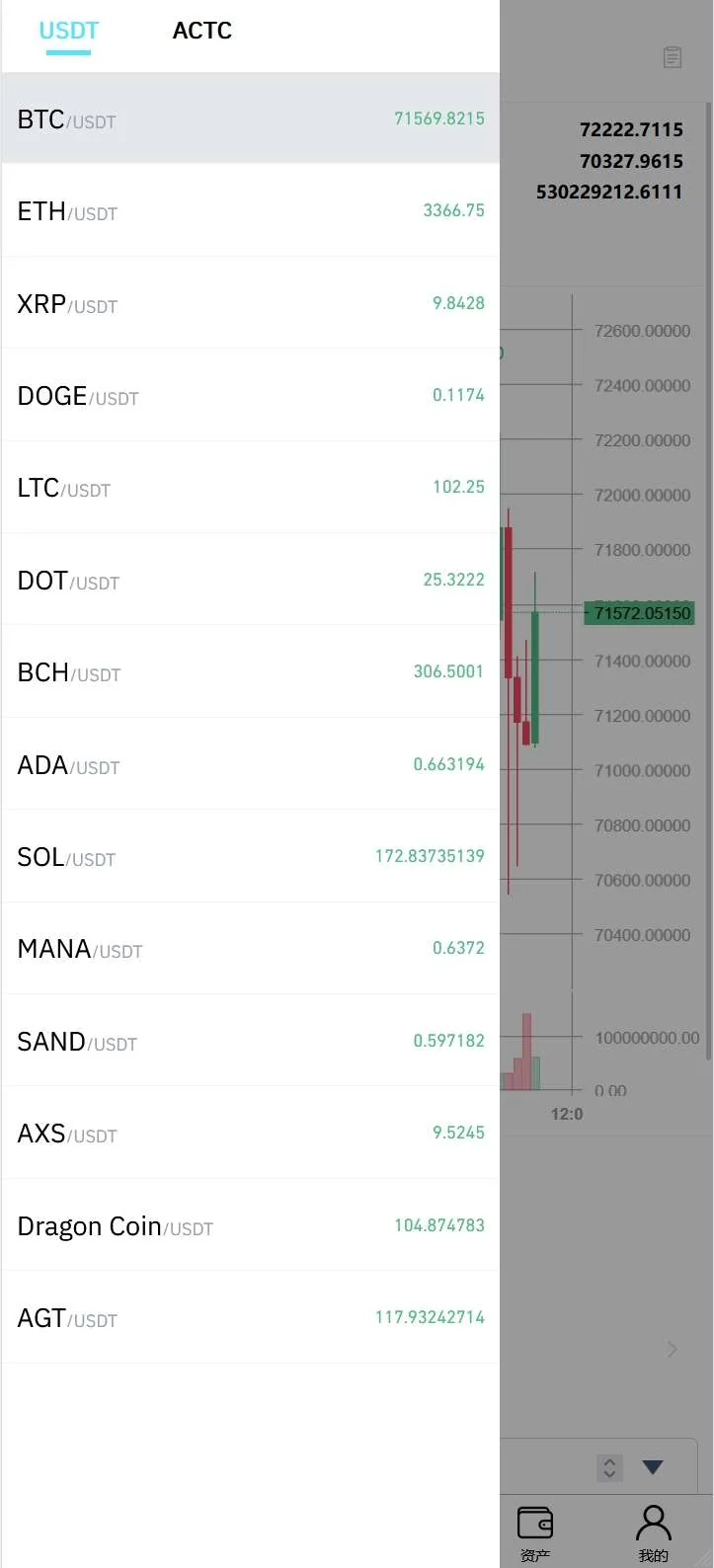Open the 我的 profile tab
714x1568 pixels.
(653, 1532)
